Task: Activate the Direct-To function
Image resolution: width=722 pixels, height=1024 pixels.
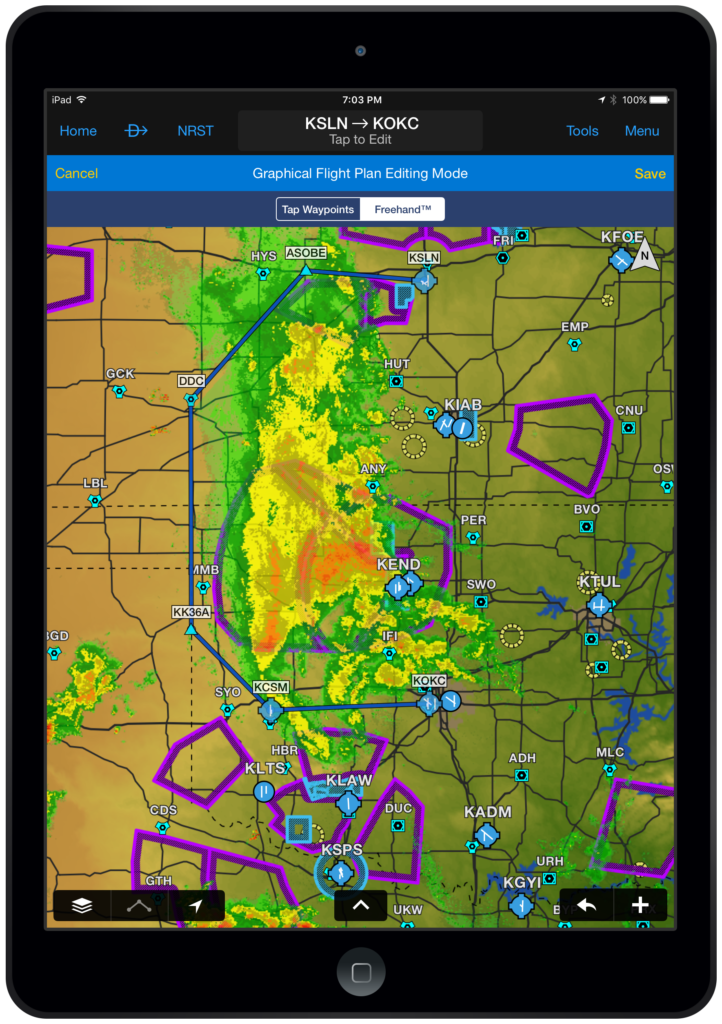Action: 136,131
